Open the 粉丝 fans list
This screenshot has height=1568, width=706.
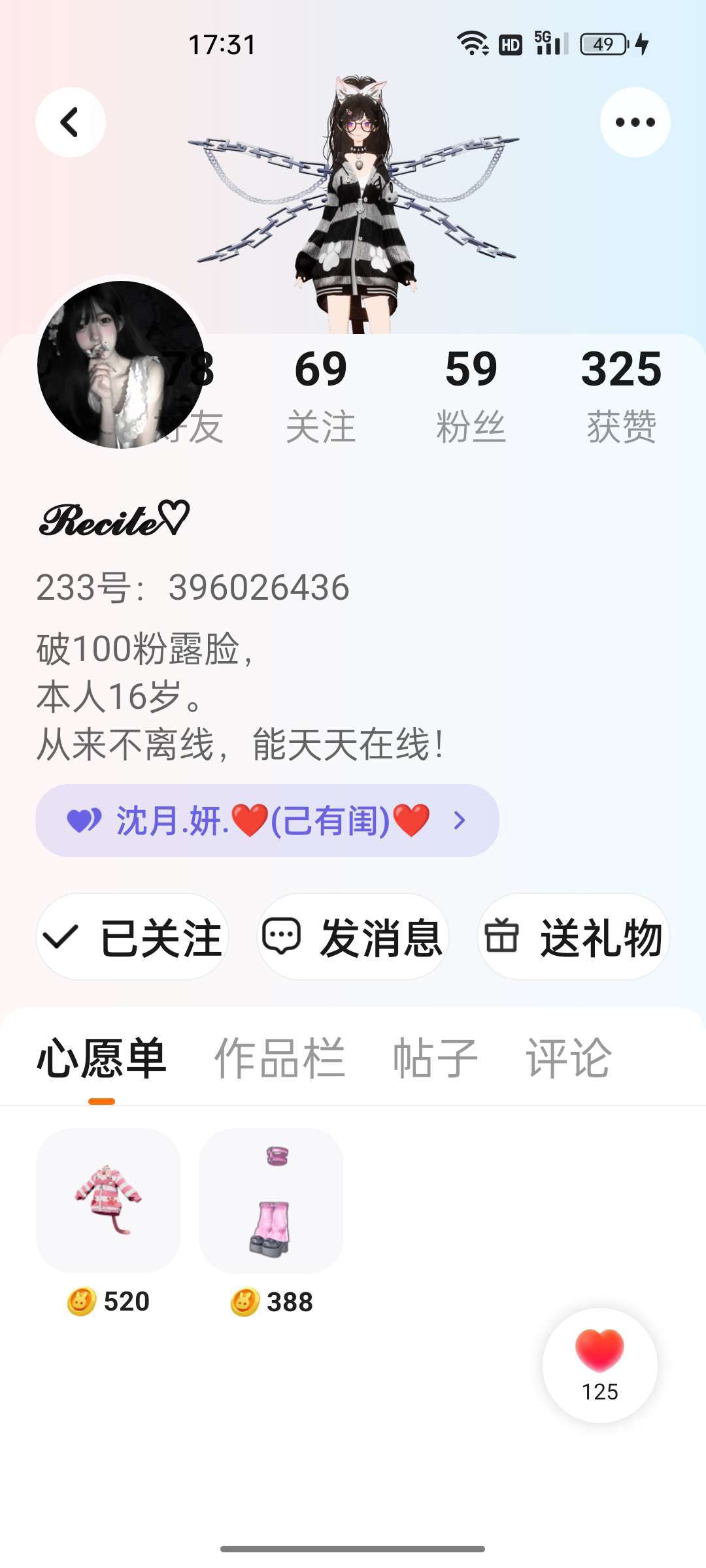point(471,394)
